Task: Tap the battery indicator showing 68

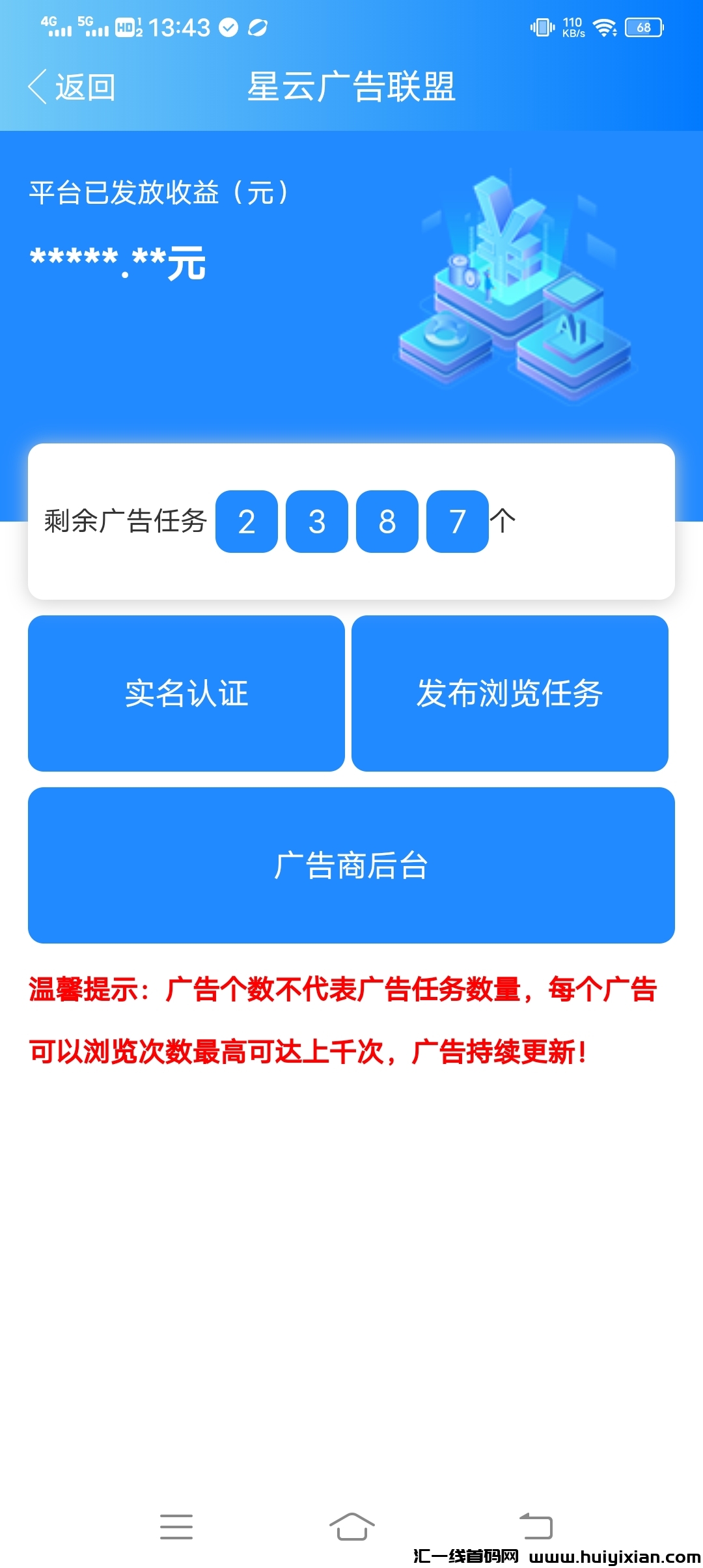Action: pos(641,27)
